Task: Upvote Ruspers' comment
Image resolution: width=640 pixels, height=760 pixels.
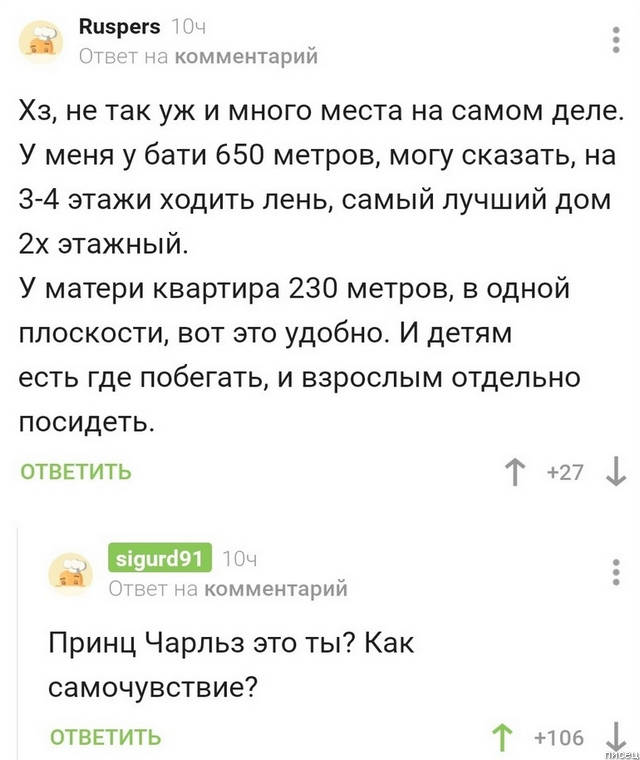Action: point(515,472)
